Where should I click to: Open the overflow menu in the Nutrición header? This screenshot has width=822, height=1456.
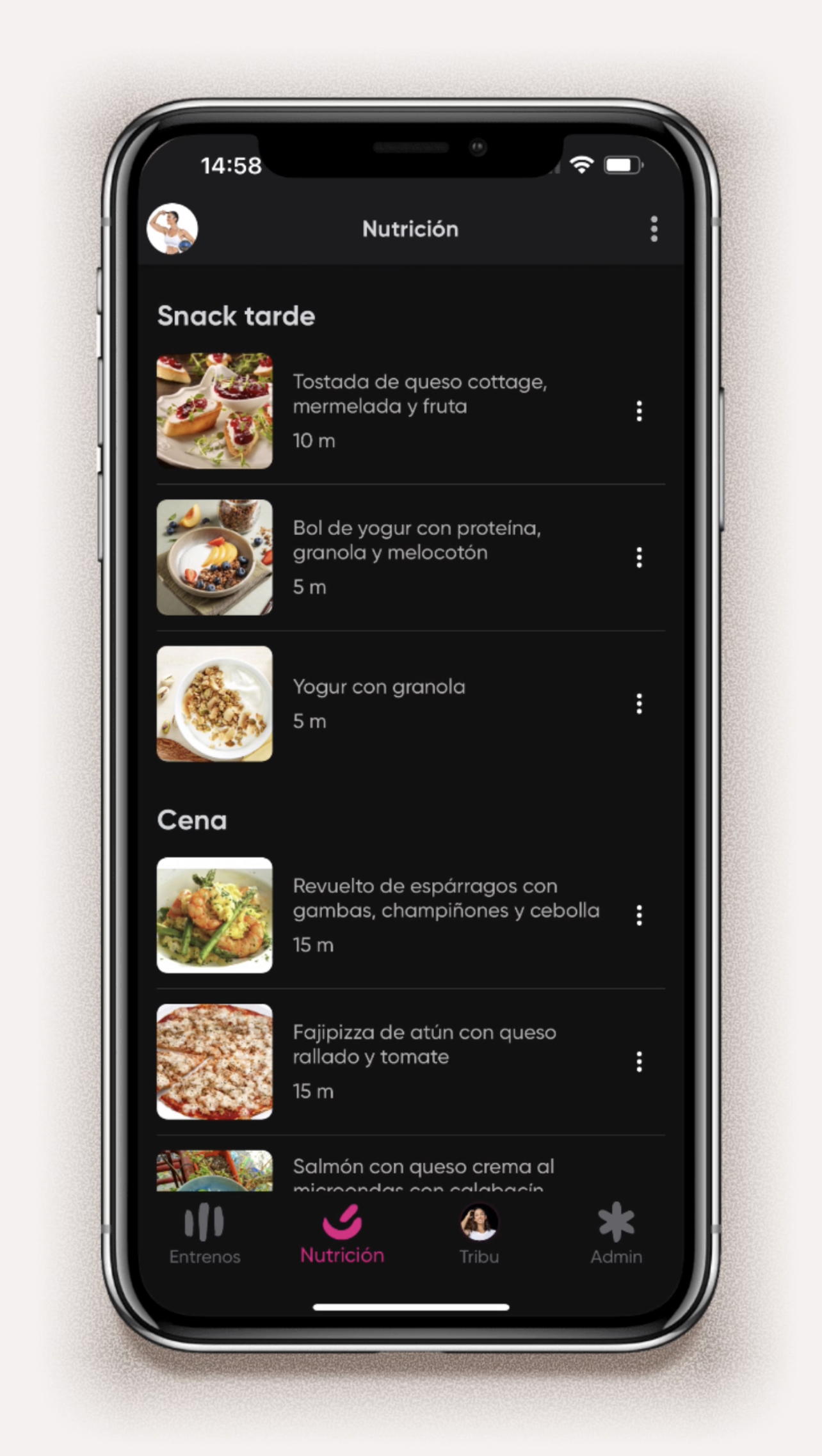(x=654, y=228)
